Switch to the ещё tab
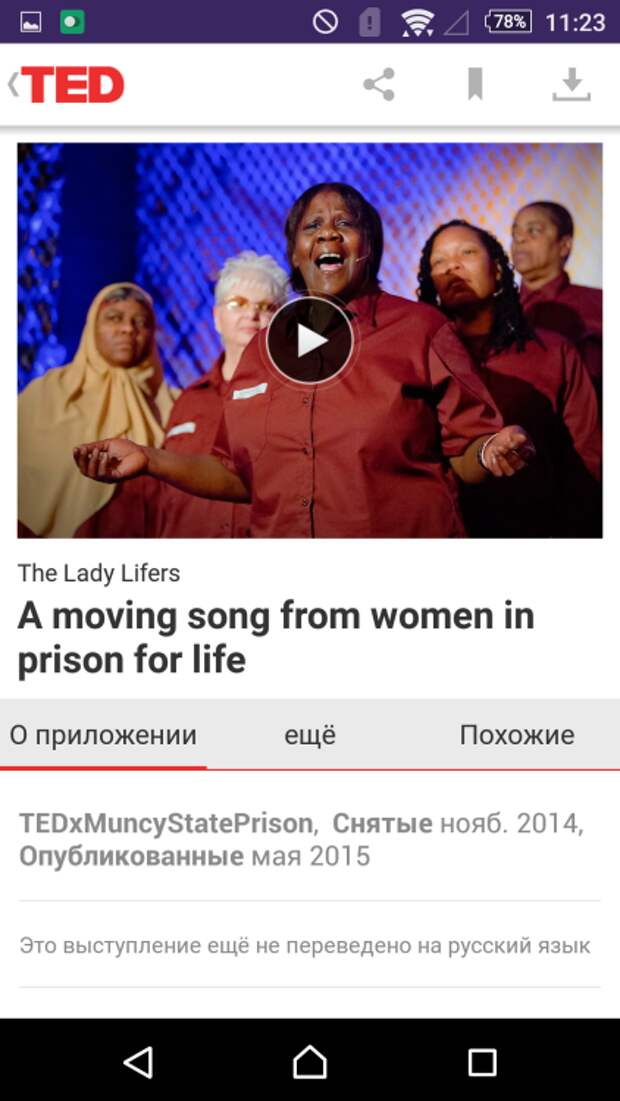The image size is (620, 1101). (310, 735)
